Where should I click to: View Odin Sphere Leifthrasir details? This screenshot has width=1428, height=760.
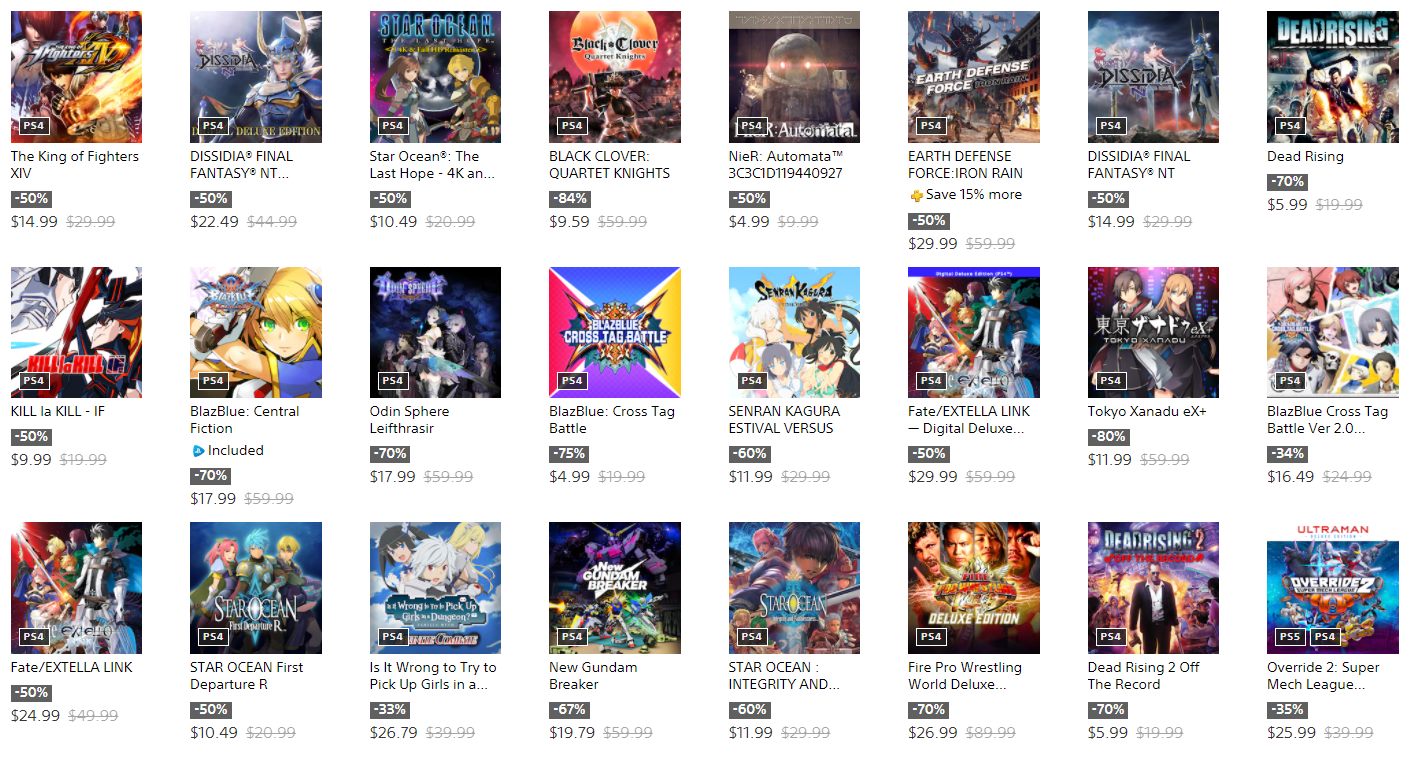(435, 333)
